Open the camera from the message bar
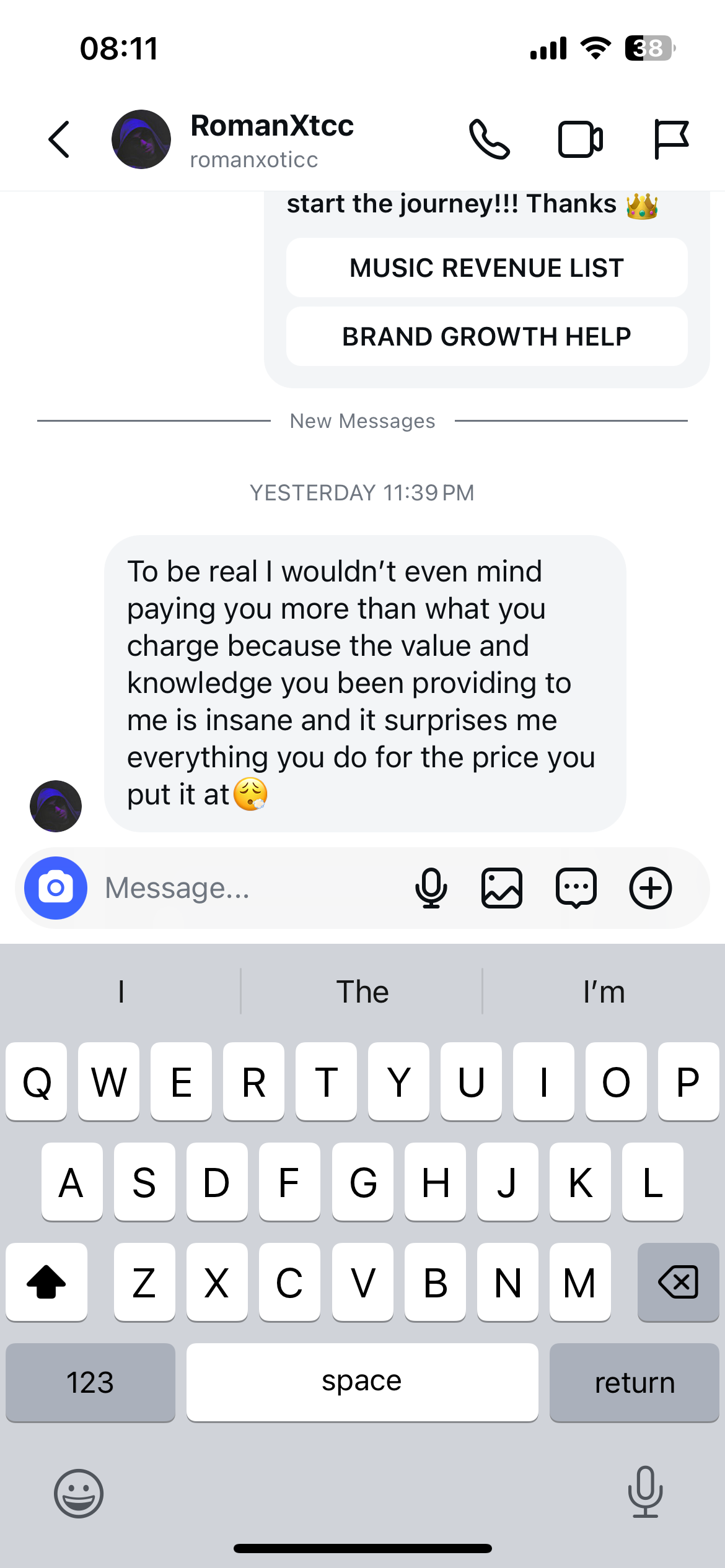 tap(56, 888)
